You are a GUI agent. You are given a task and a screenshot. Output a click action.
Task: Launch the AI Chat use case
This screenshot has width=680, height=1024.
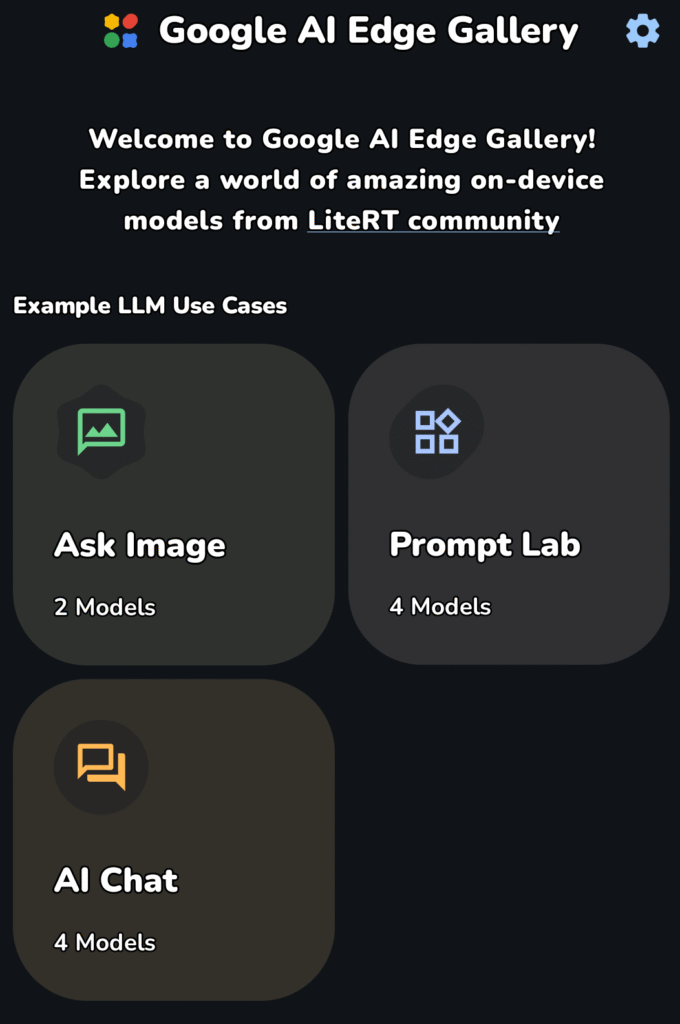point(173,839)
